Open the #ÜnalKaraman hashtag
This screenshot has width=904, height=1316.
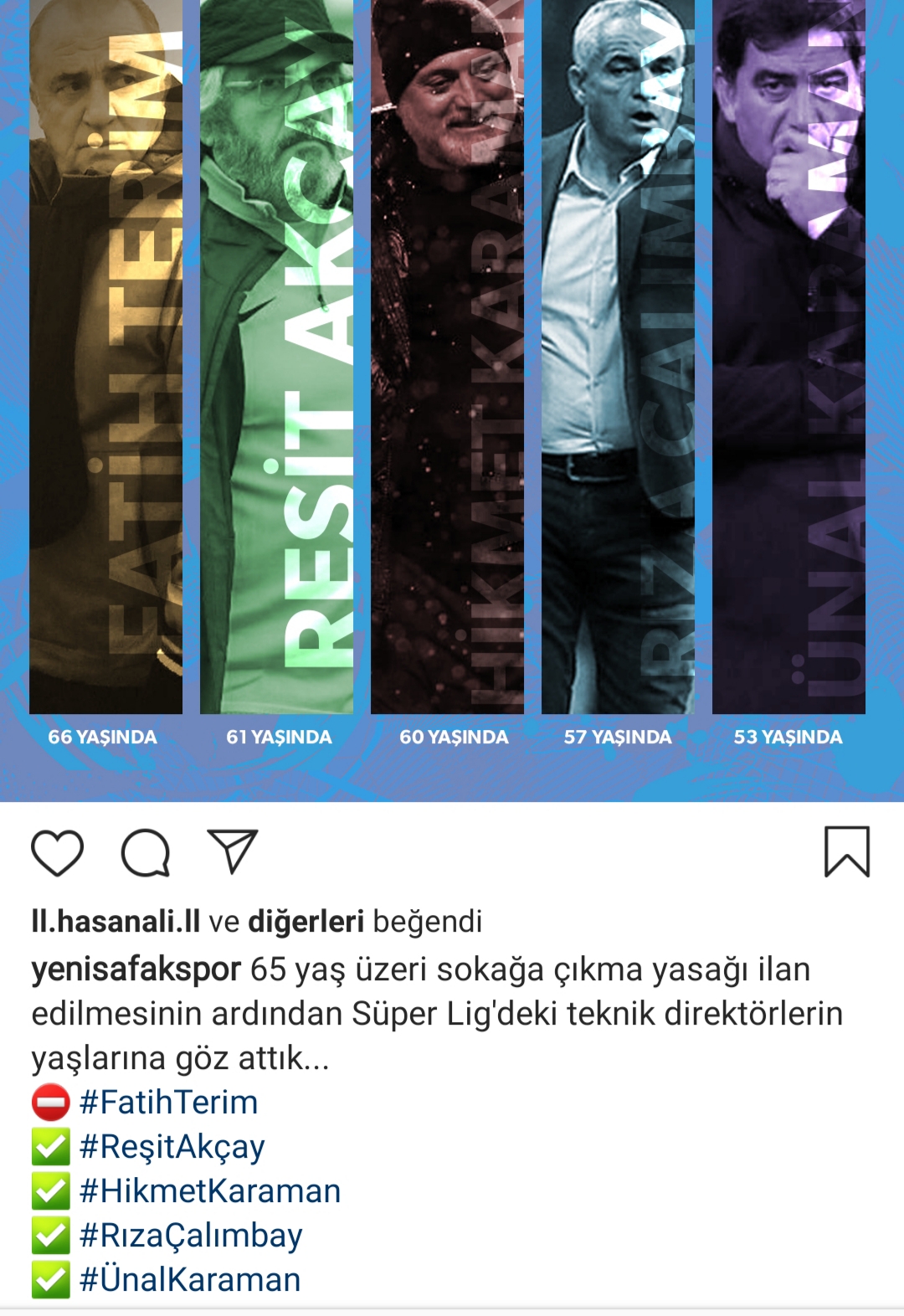[190, 1280]
